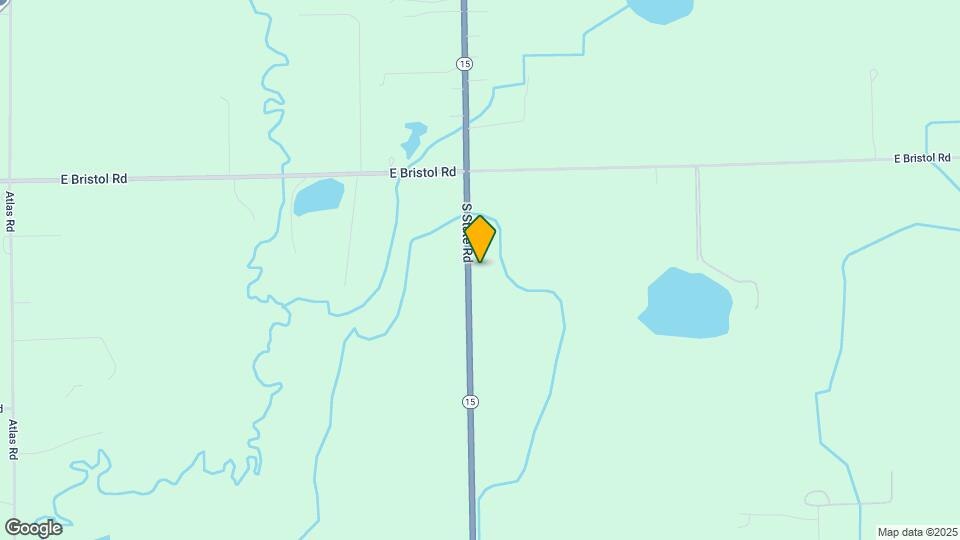The width and height of the screenshot is (960, 540).
Task: Tap the orange marker on S State Rd
Action: pyautogui.click(x=481, y=239)
